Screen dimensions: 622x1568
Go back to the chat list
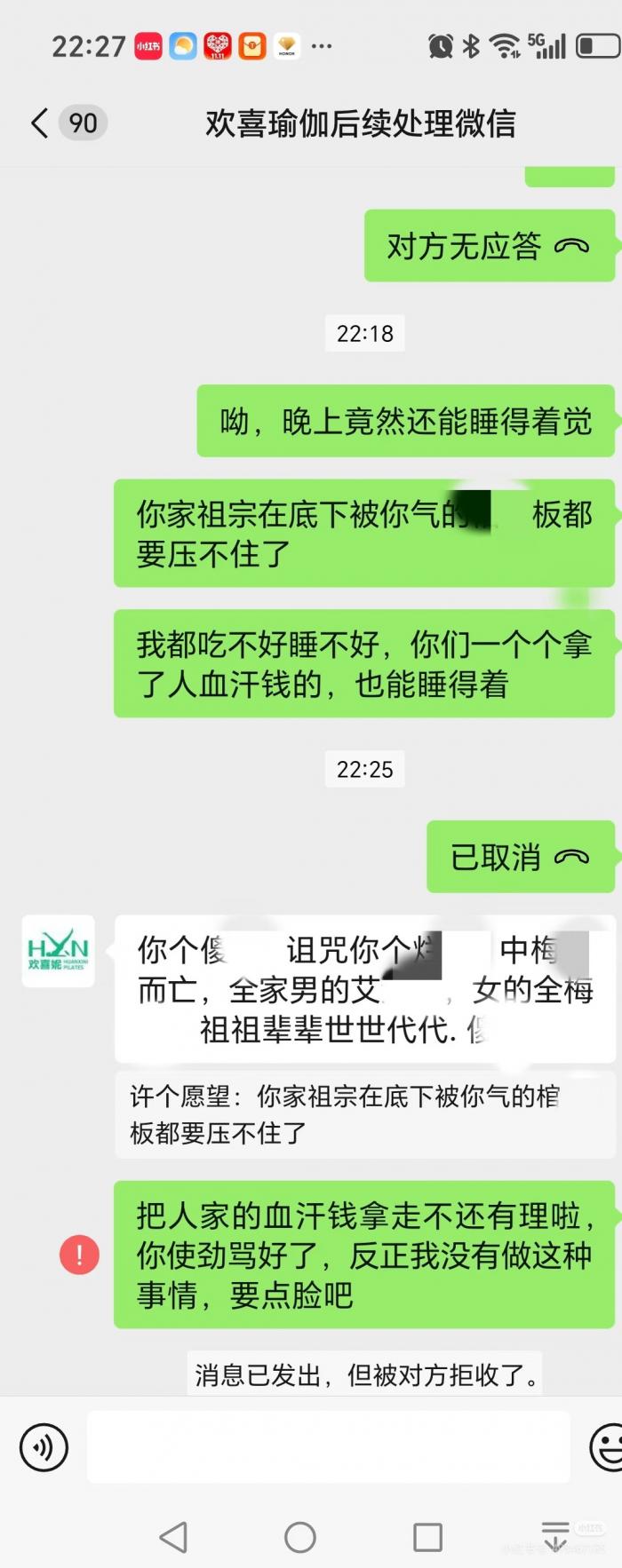click(x=40, y=123)
